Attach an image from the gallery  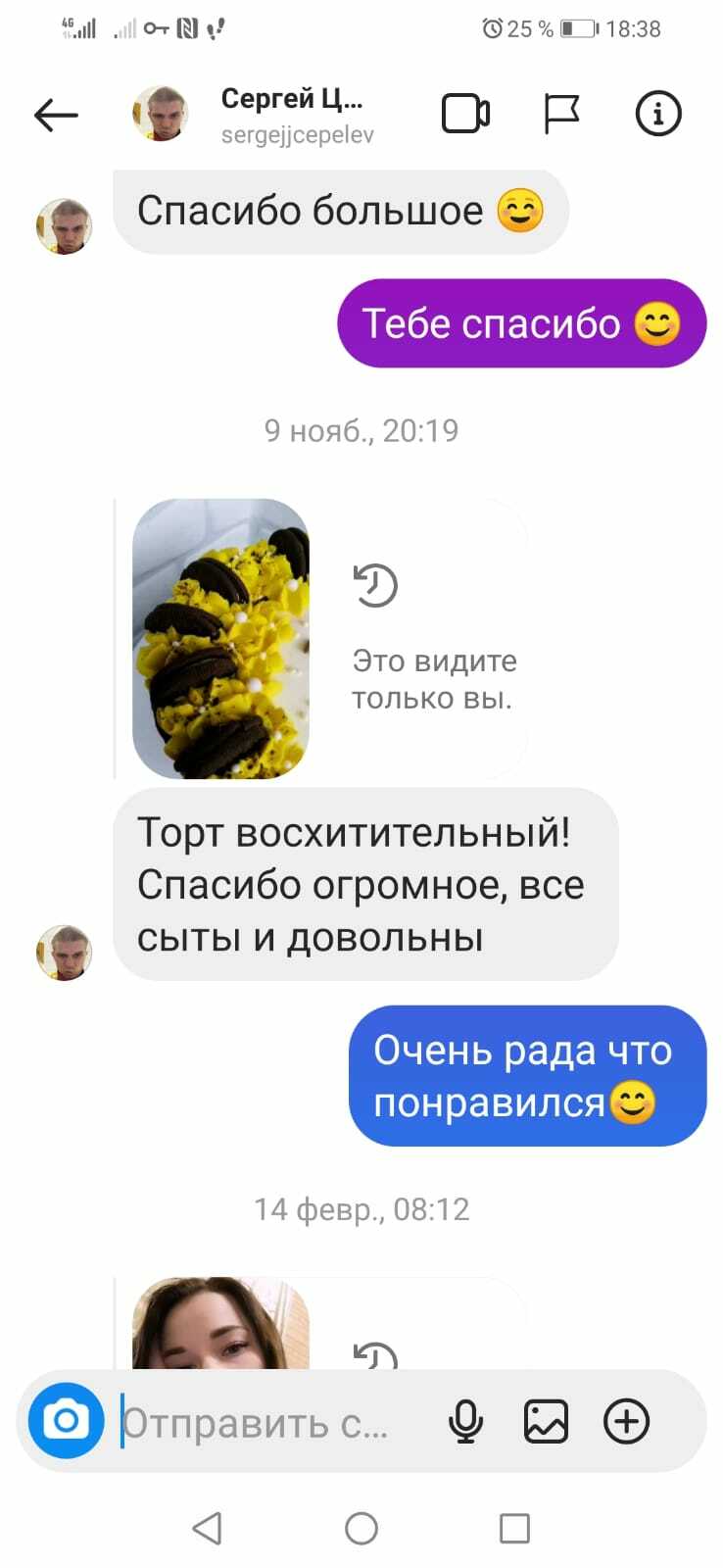pos(546,1421)
